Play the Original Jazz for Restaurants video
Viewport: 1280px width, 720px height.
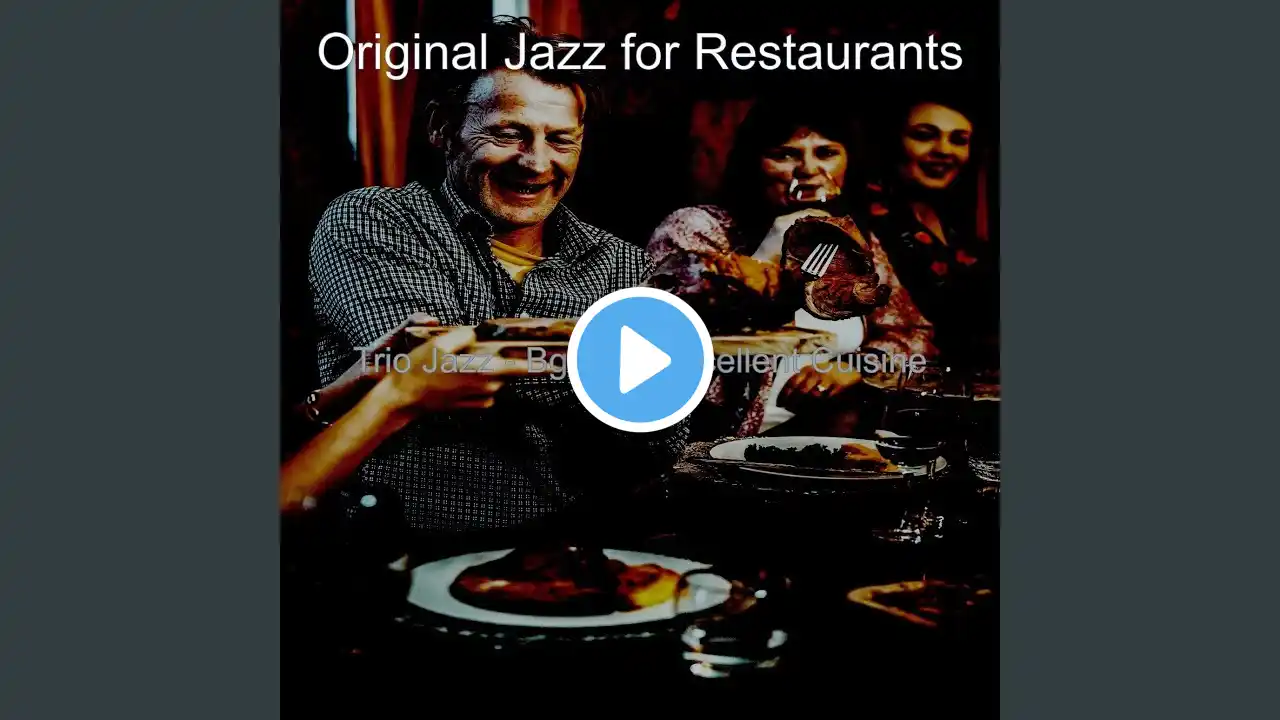[640, 360]
